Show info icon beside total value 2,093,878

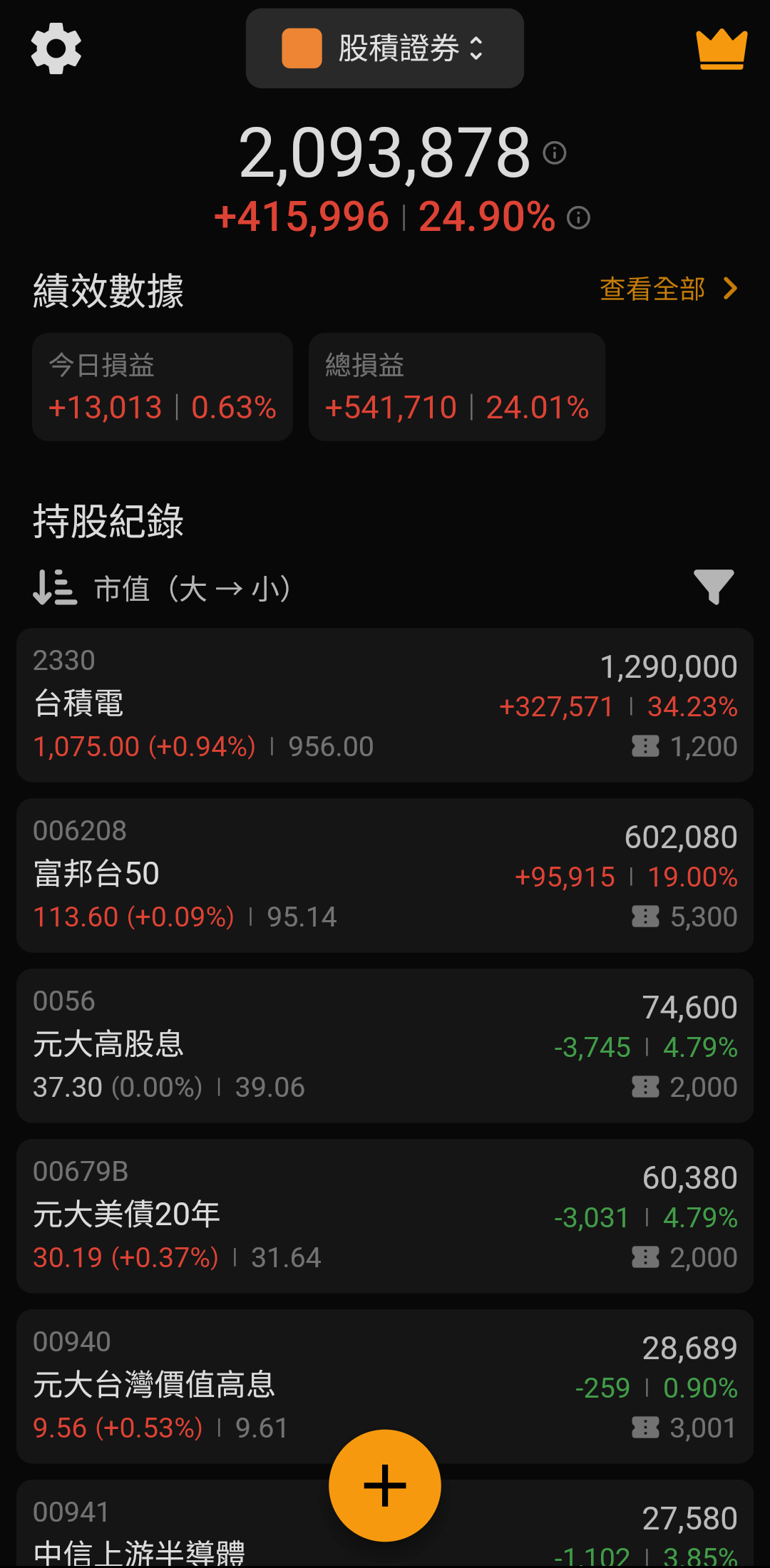pos(555,153)
